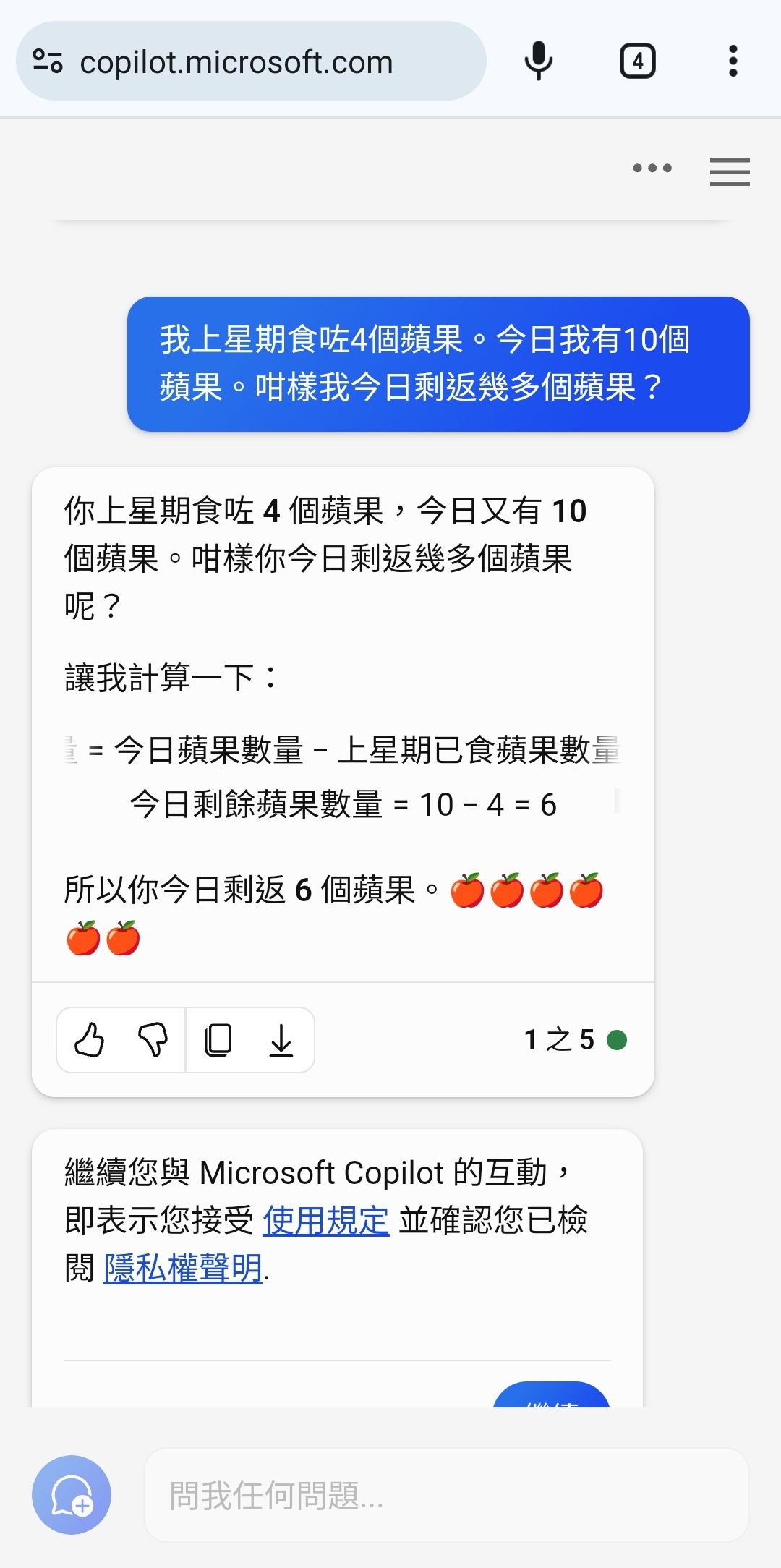Open the tab switcher showing 4 tabs
The height and width of the screenshot is (1568, 781).
[x=638, y=61]
